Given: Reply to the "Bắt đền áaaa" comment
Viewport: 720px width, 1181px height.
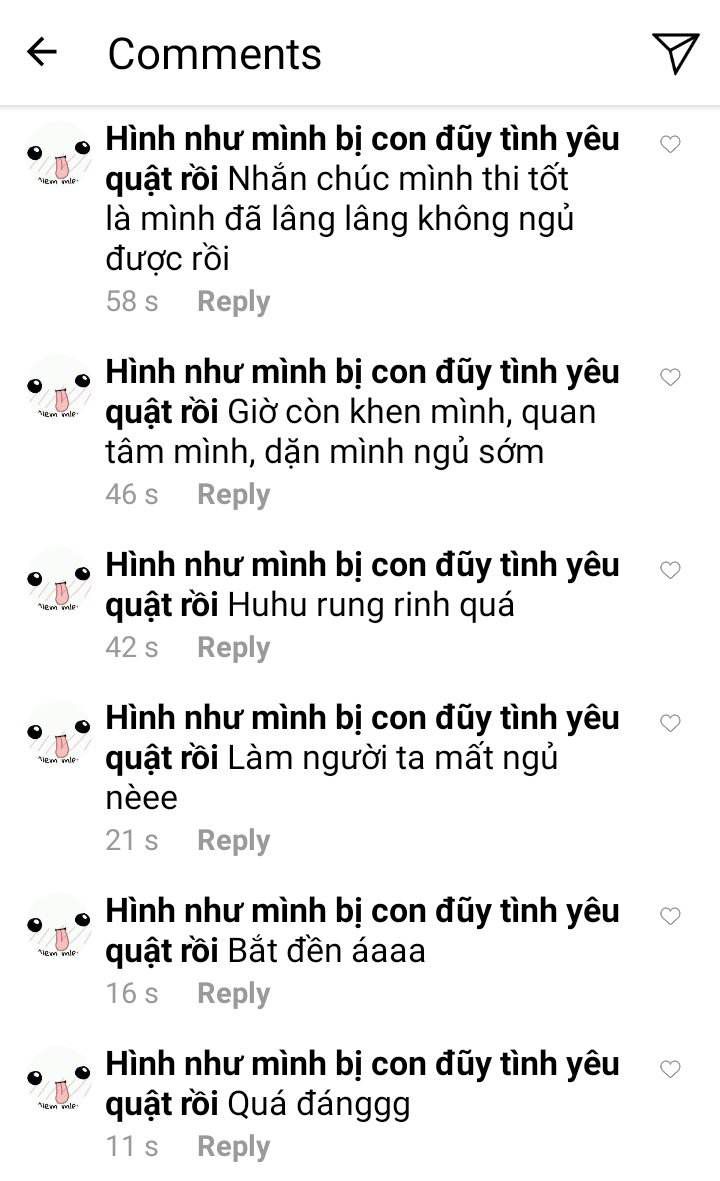Looking at the screenshot, I should (233, 993).
